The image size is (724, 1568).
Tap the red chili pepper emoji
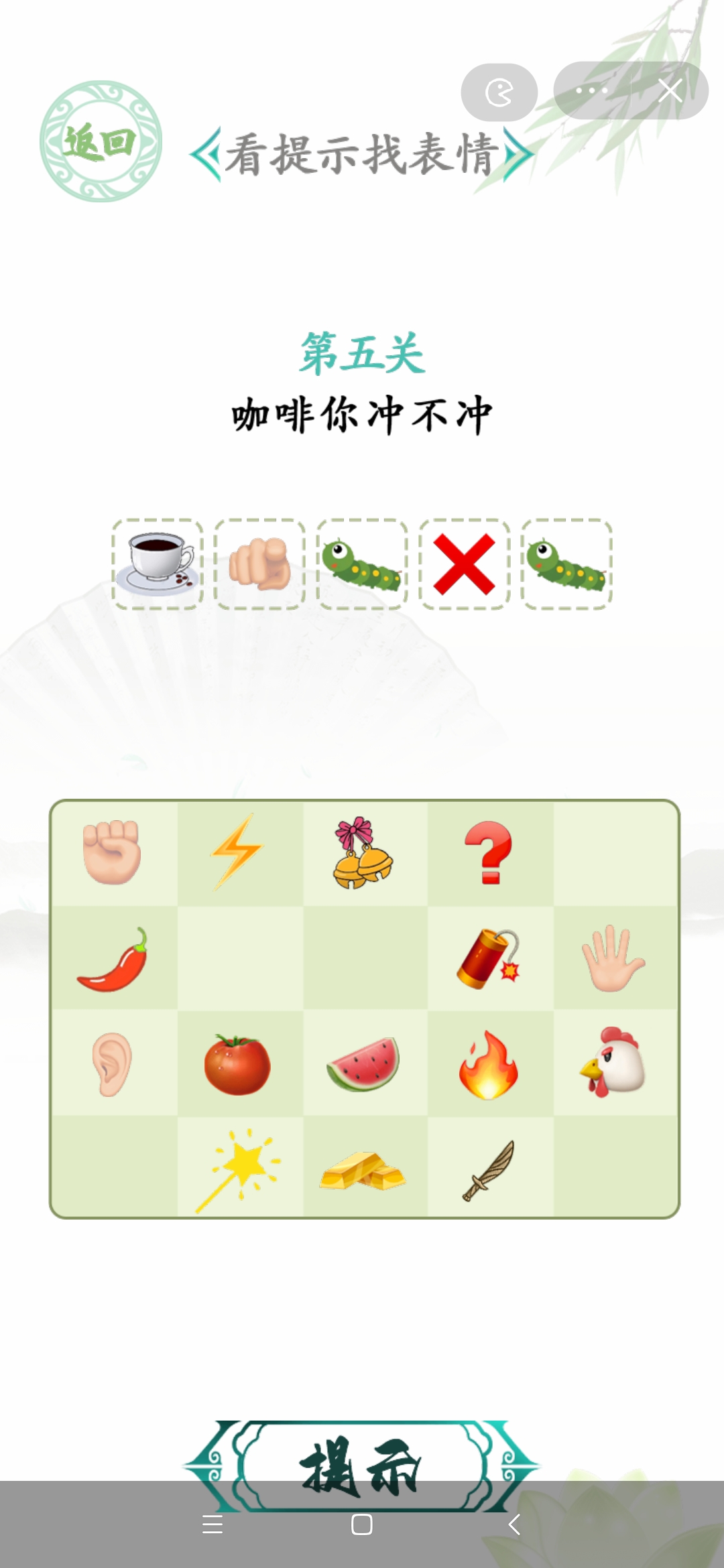pyautogui.click(x=112, y=960)
